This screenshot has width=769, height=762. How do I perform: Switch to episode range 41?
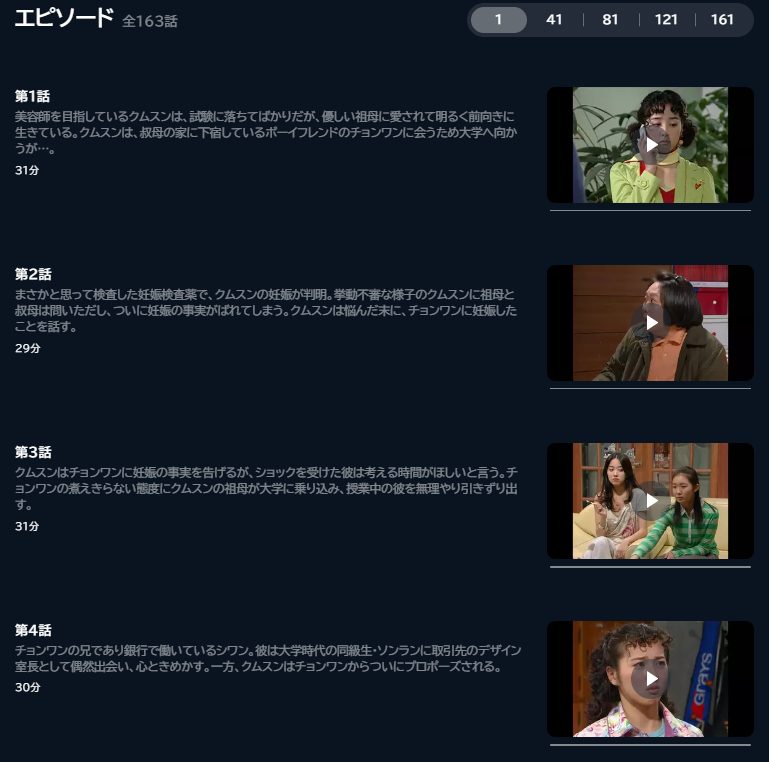(x=554, y=20)
